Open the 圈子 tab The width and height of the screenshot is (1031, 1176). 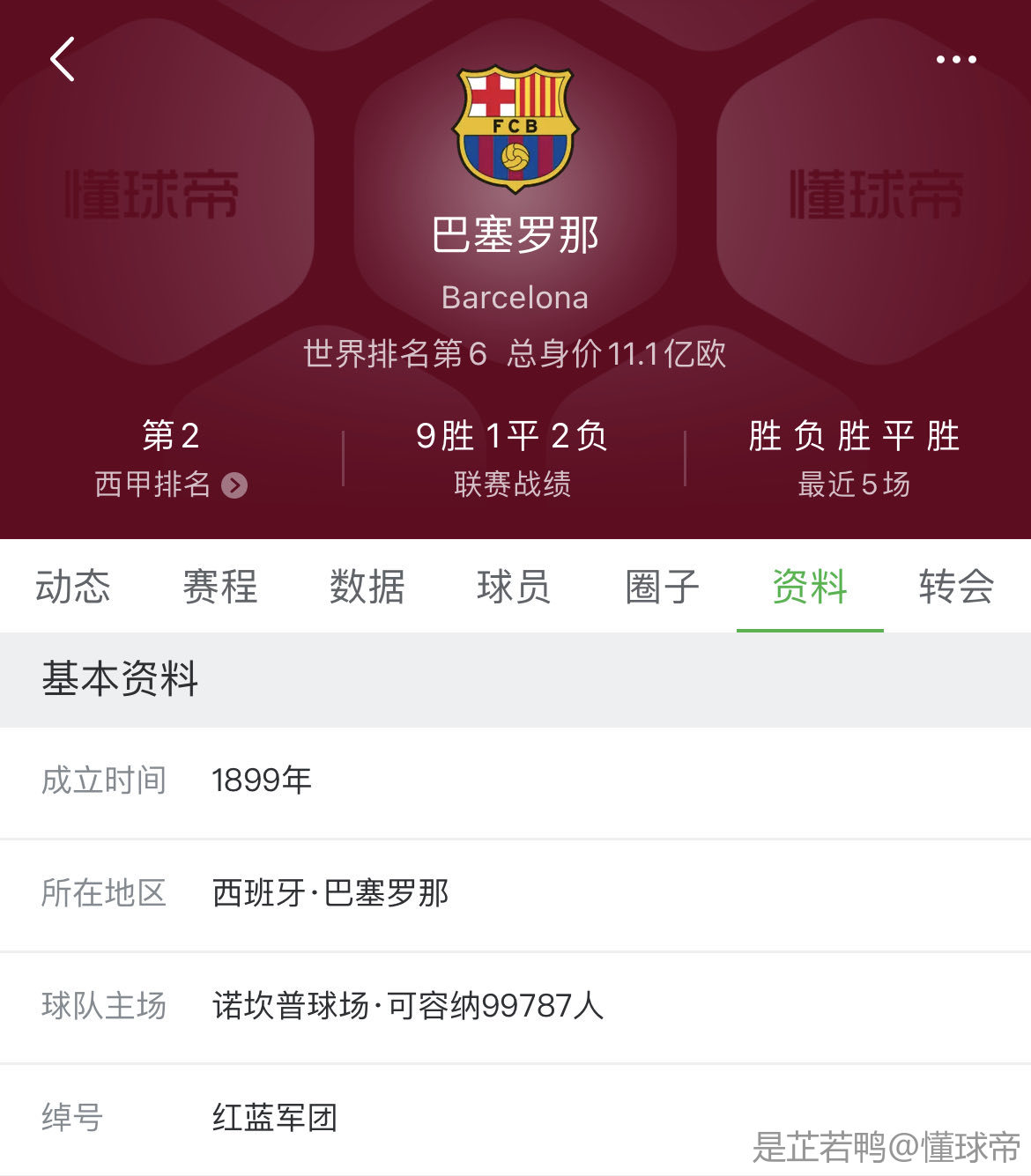662,587
